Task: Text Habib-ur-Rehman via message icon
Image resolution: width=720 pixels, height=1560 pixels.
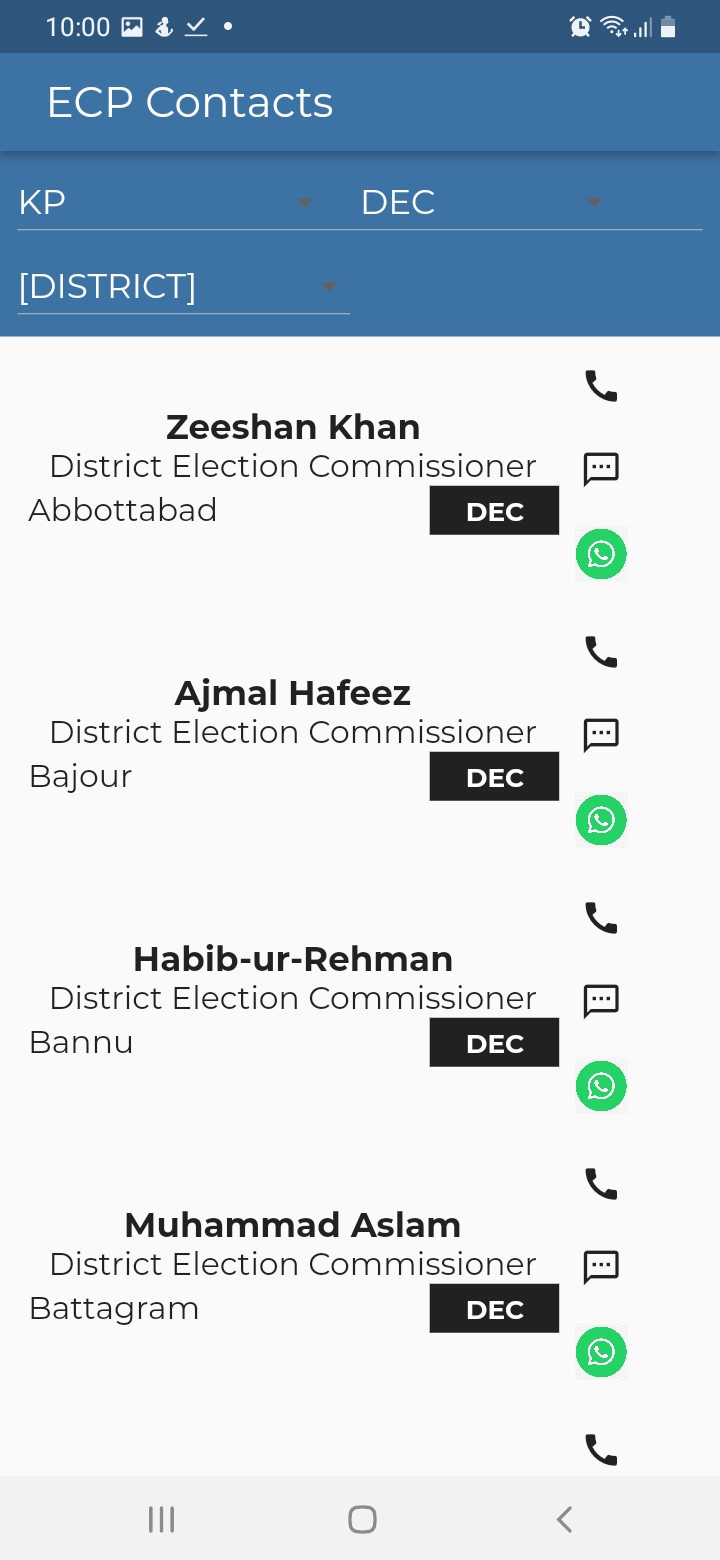Action: coord(601,1000)
